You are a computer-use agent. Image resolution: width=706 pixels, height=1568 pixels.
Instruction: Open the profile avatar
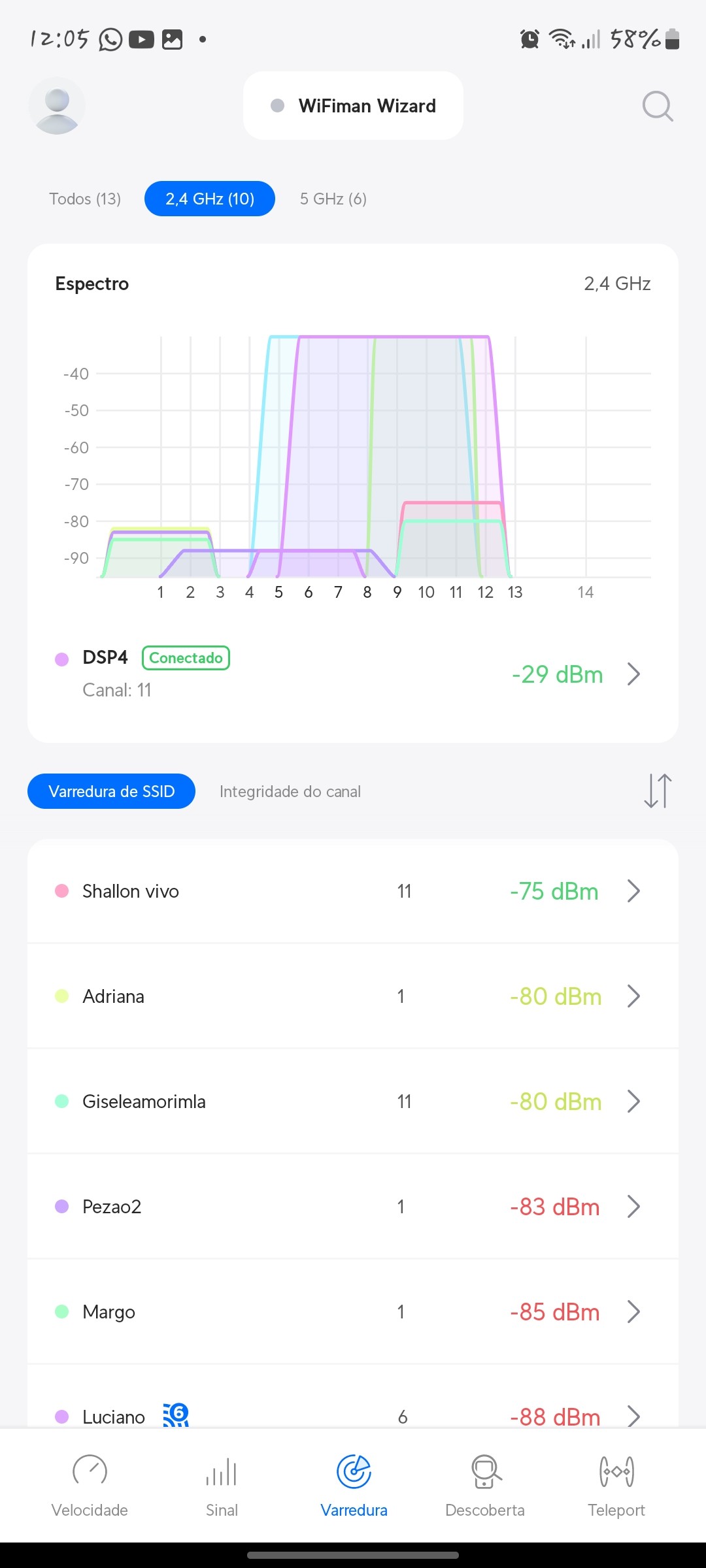click(57, 106)
